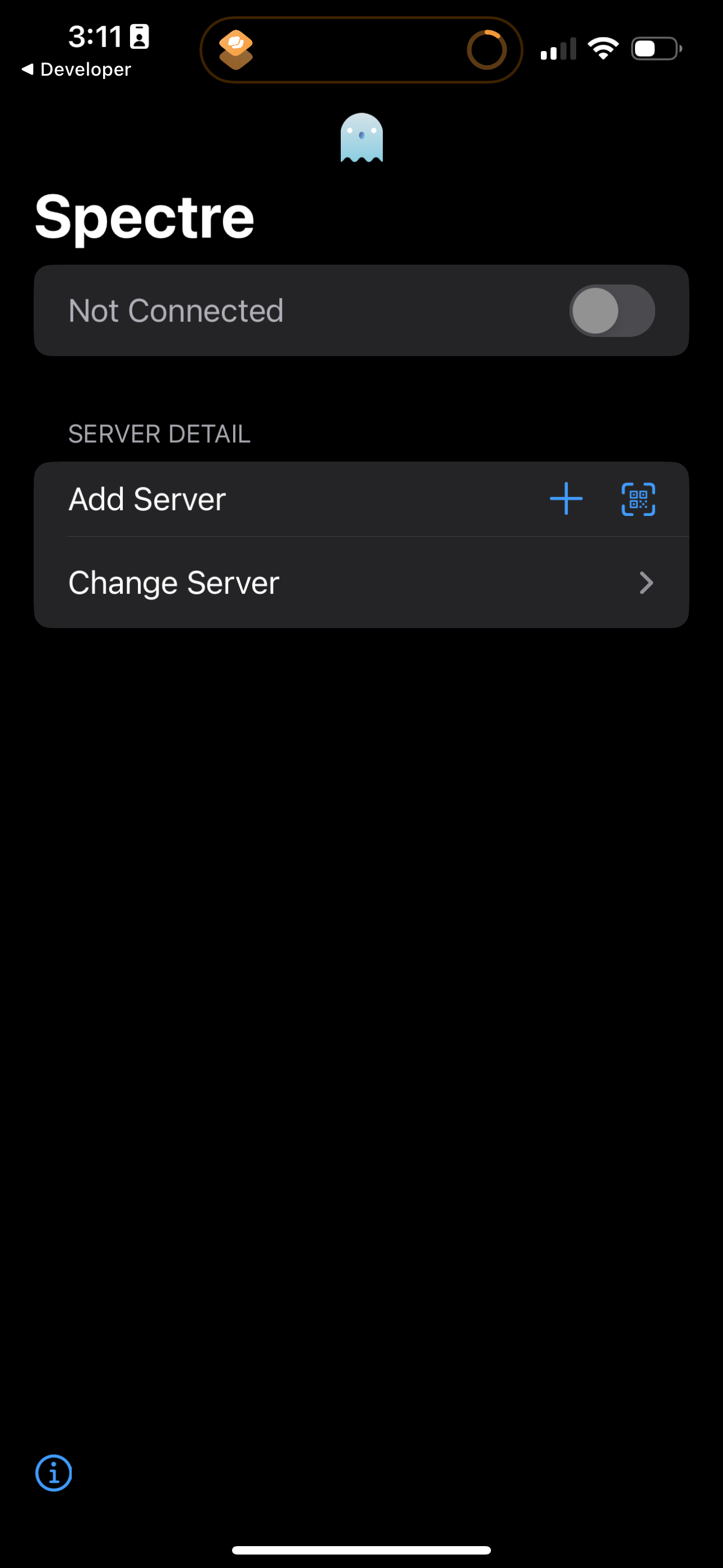
Task: Tap the orange app icon in Dynamic Island
Action: 238,49
